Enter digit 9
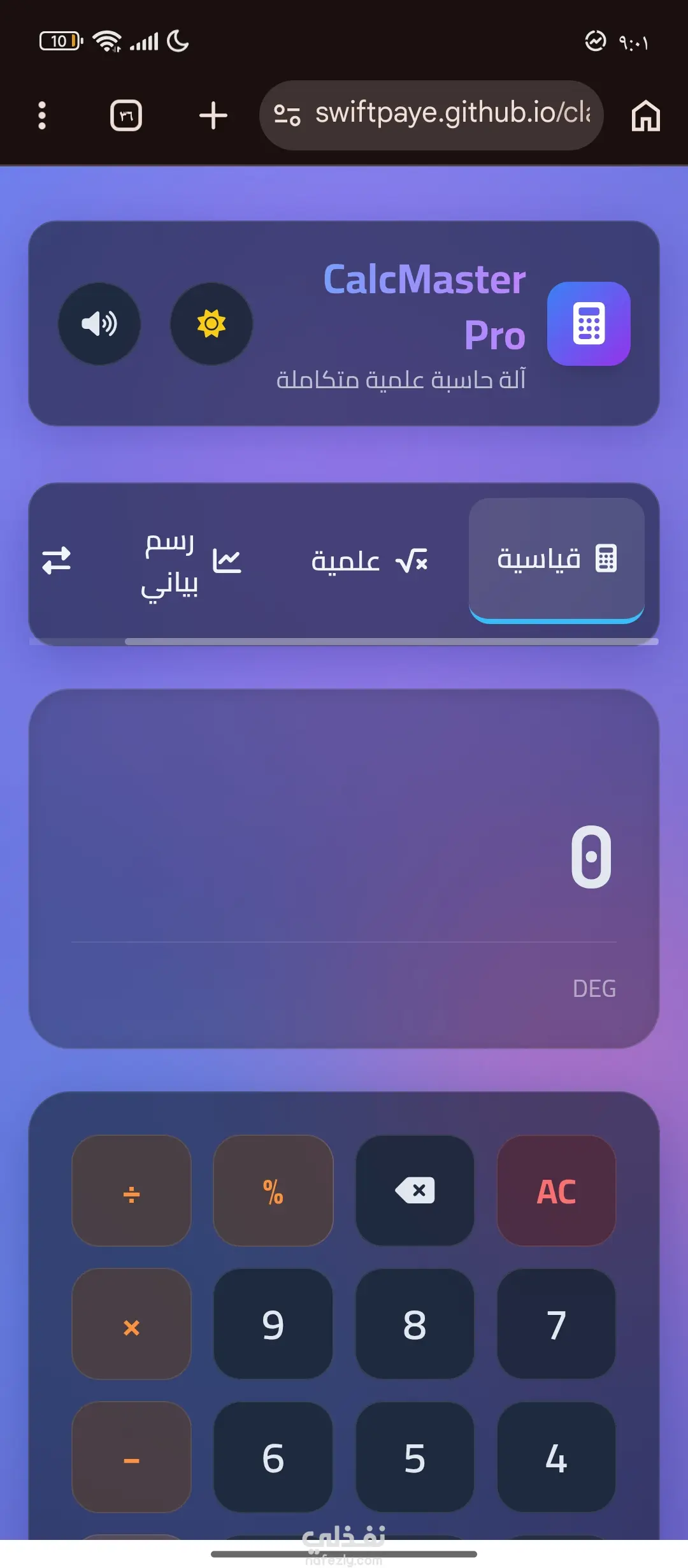The image size is (688, 1568). [x=273, y=1325]
